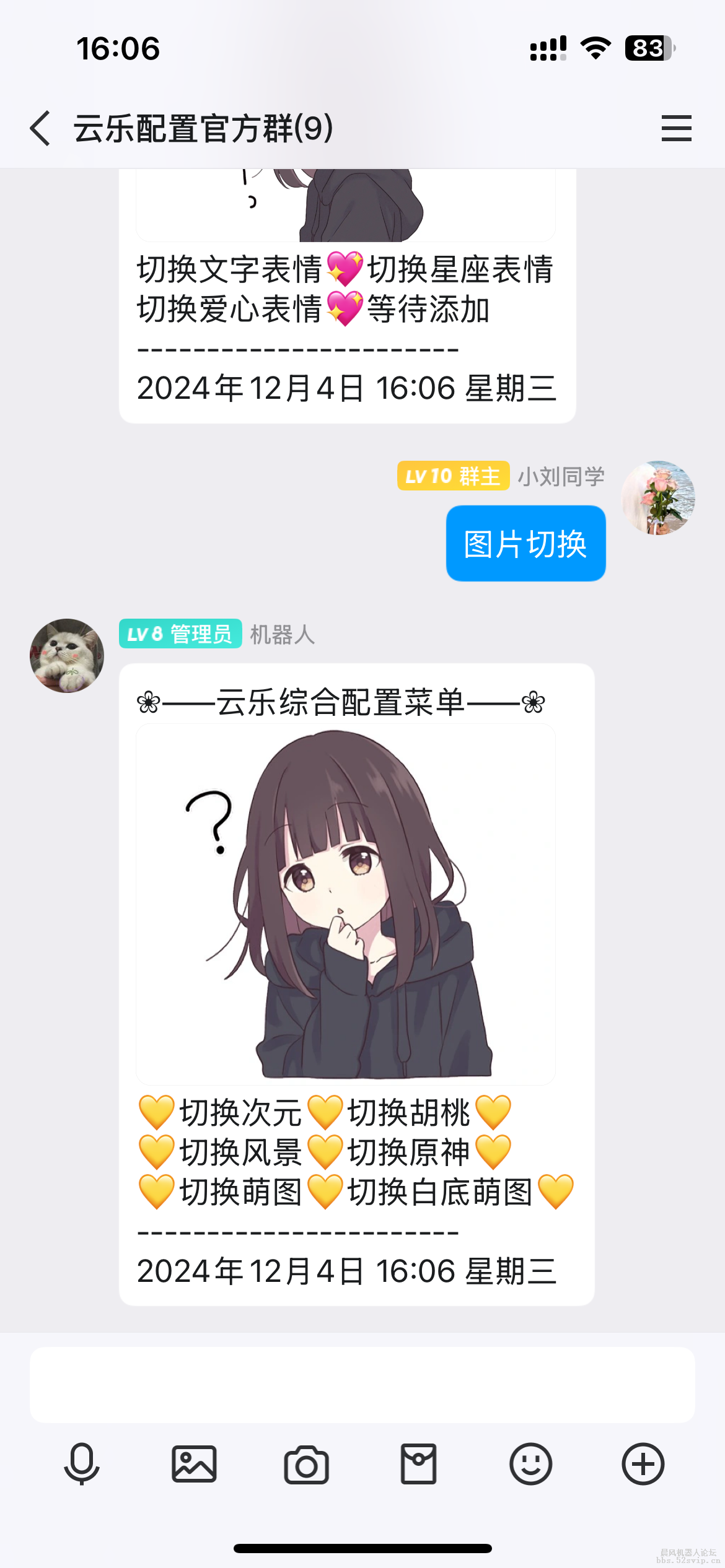Viewport: 725px width, 1568px height.
Task: Tap the LV 10 群主 badge
Action: coord(453,477)
